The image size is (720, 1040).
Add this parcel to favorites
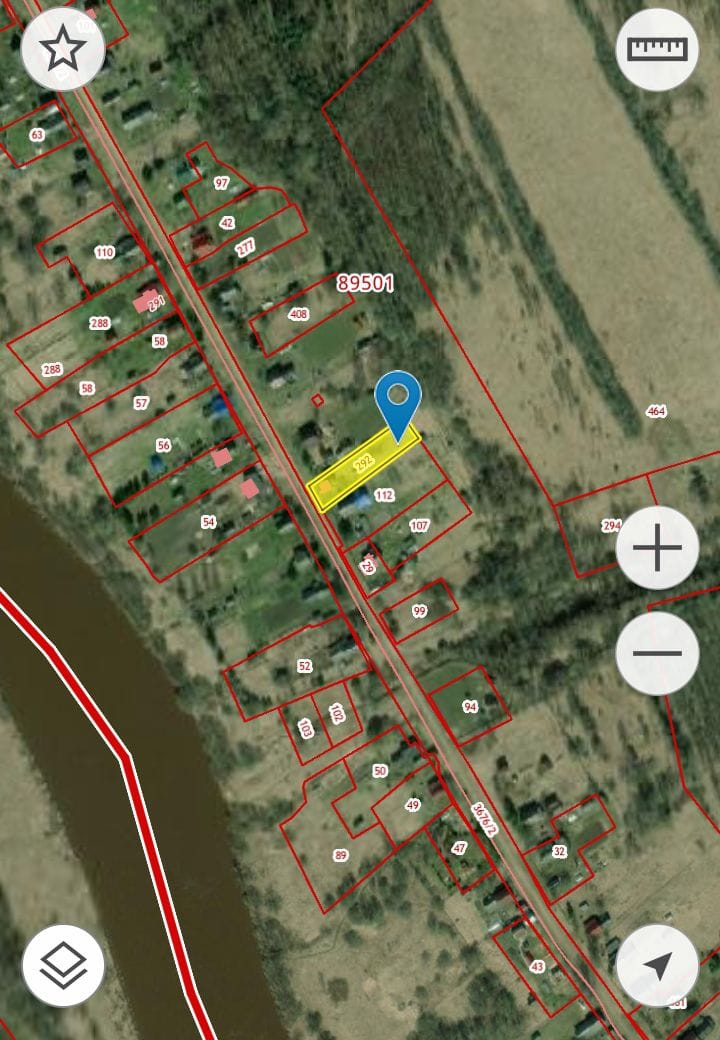point(63,47)
